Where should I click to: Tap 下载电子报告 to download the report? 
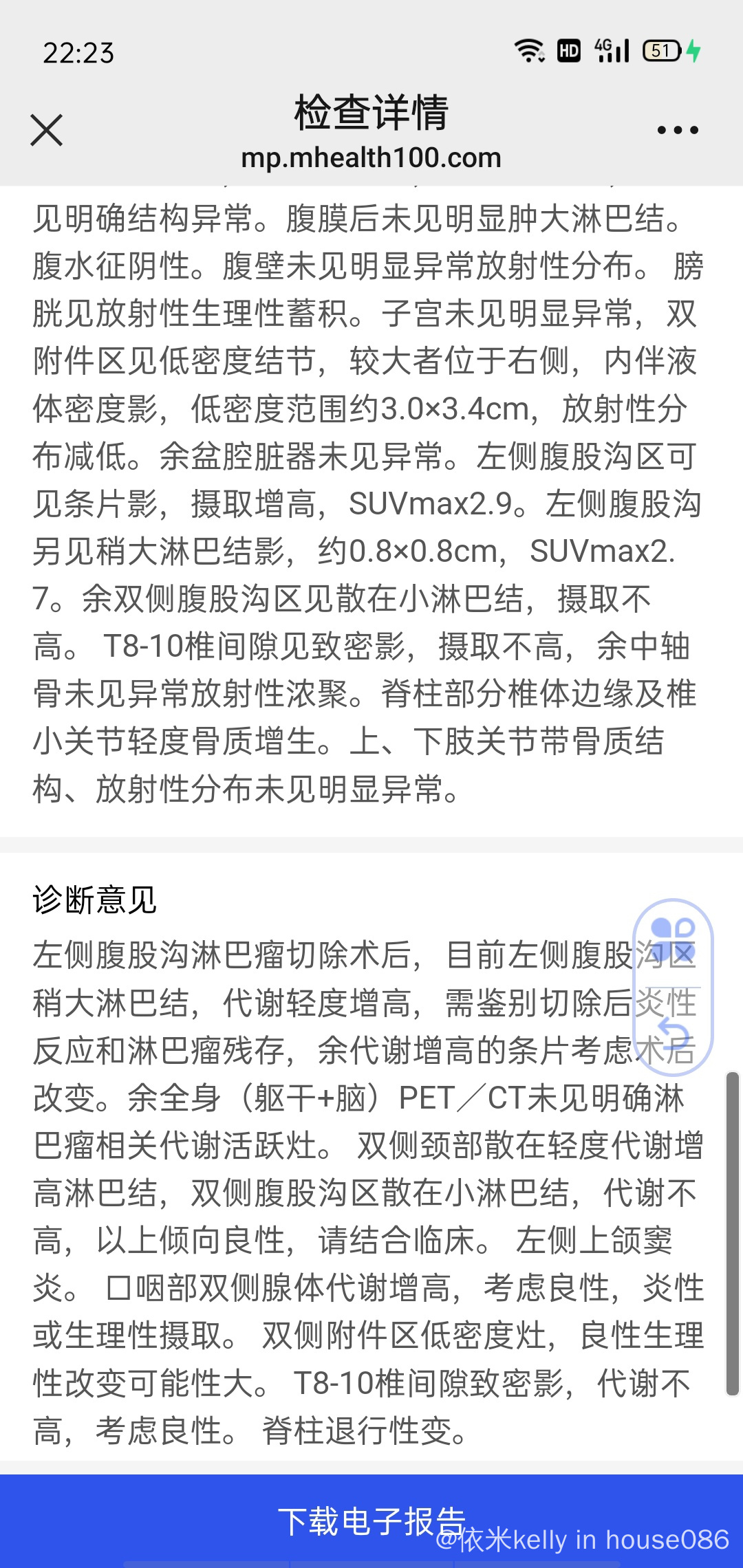coord(371,1520)
